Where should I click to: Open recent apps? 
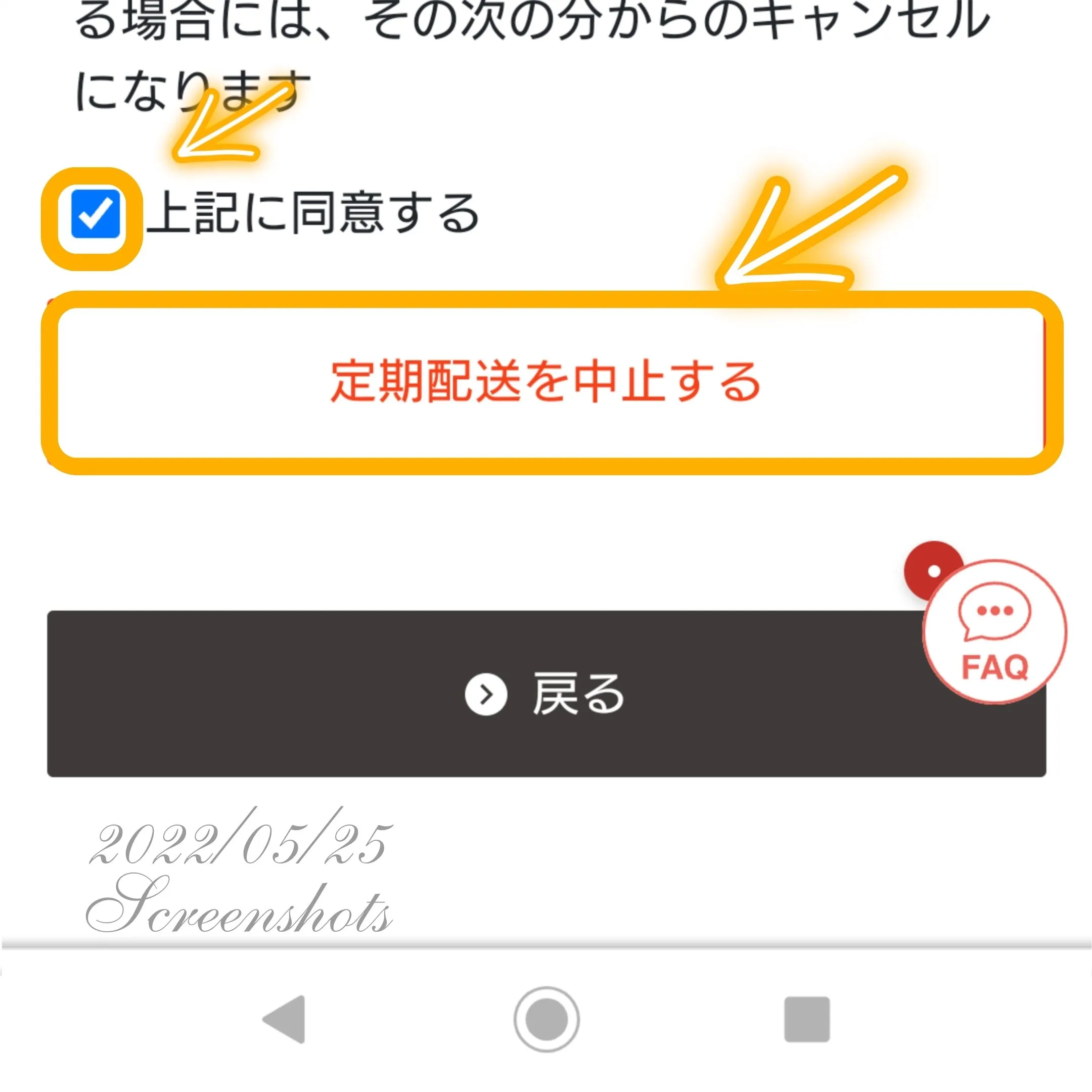(806, 1019)
